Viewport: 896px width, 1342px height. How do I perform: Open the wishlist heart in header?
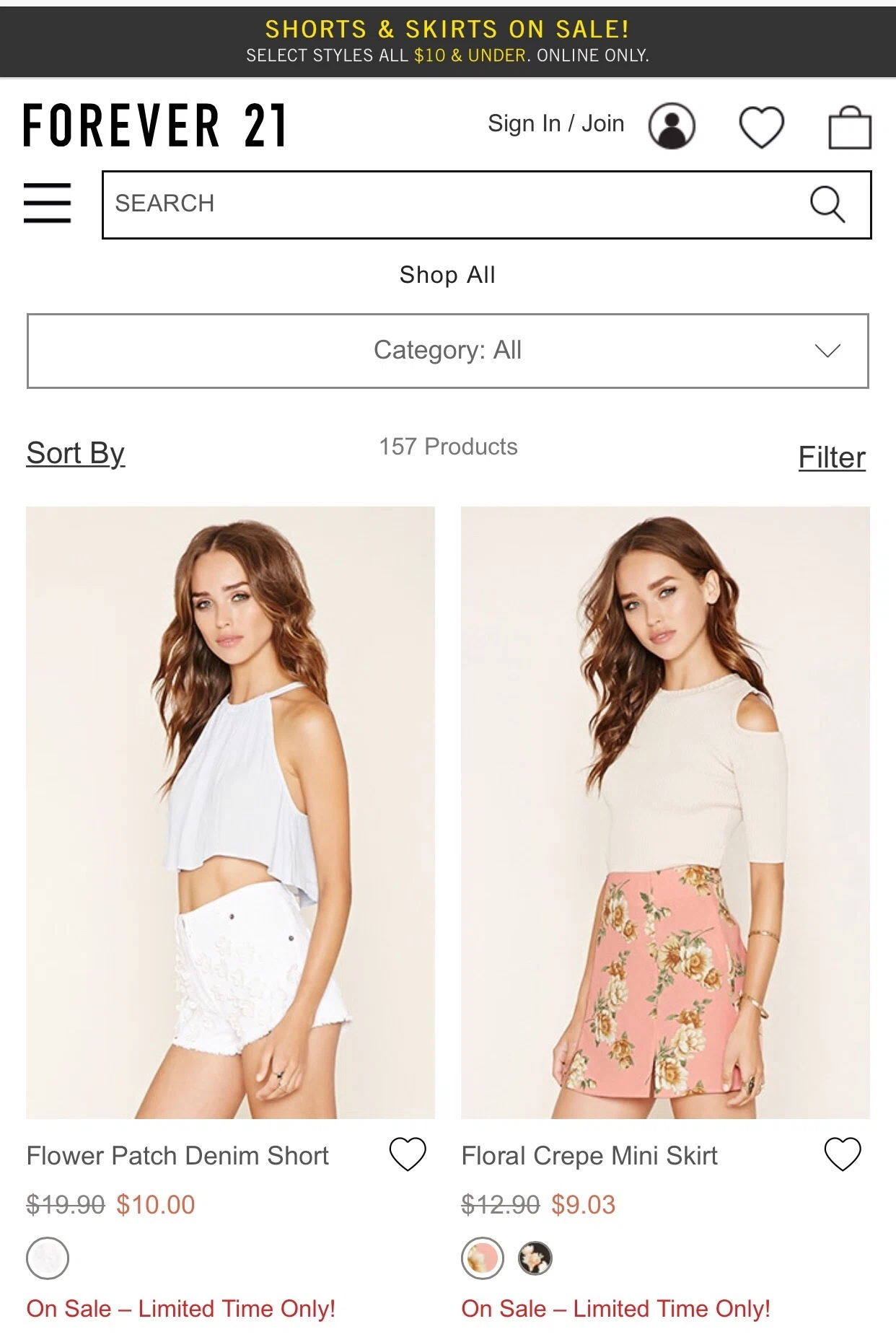pyautogui.click(x=762, y=127)
